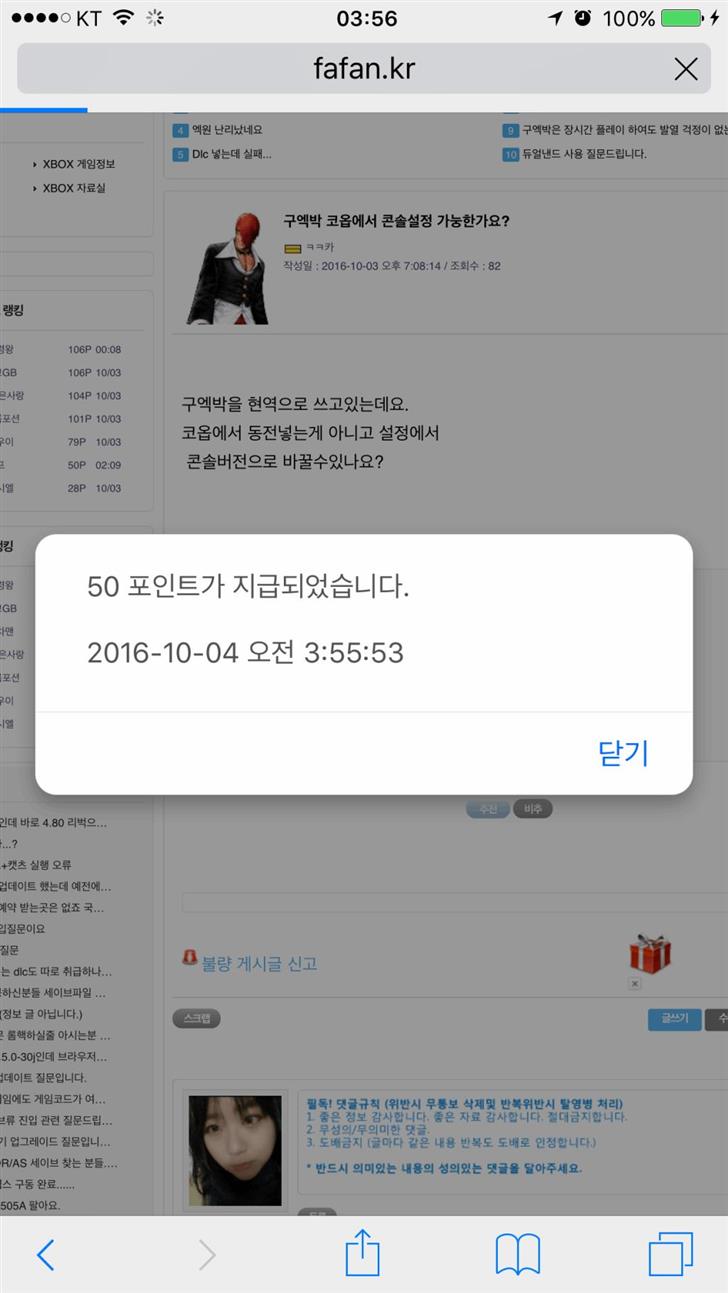Viewport: 728px width, 1293px height.
Task: Dismiss the alert by tapping 닫기
Action: pos(623,753)
